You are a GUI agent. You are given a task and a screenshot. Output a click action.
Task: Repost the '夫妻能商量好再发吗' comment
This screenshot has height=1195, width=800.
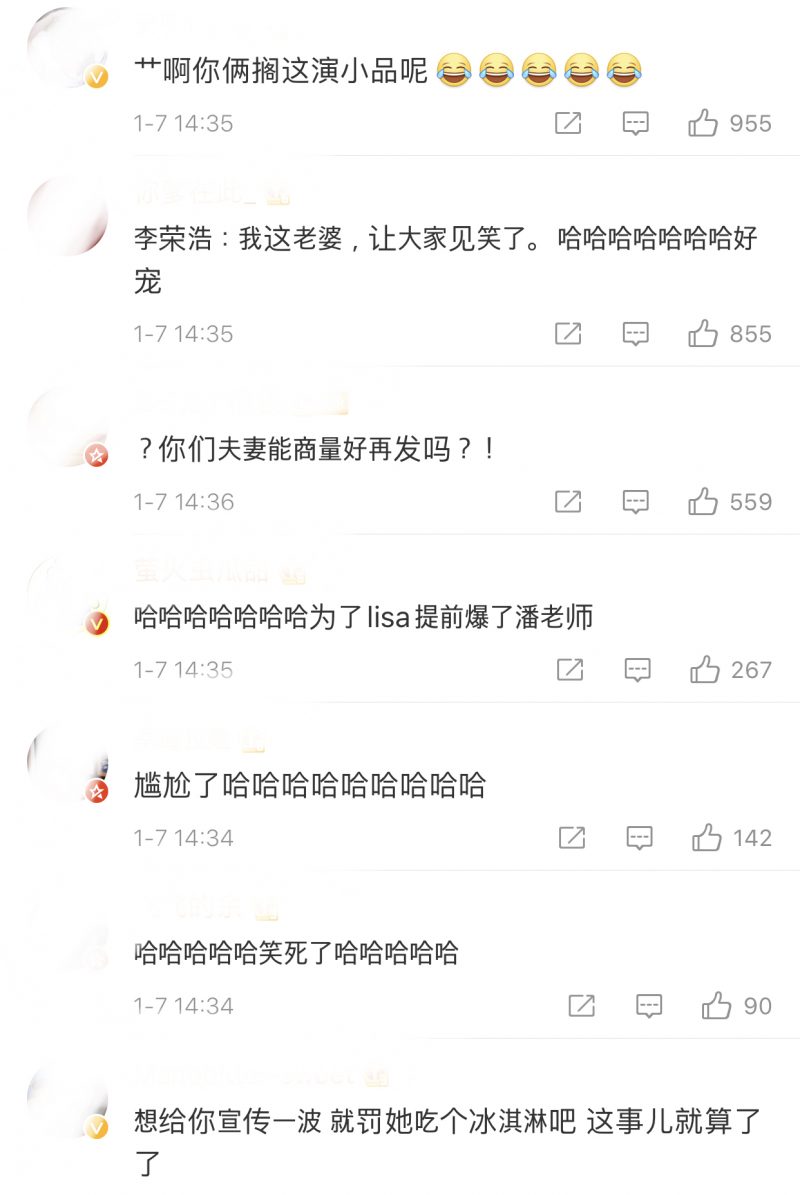tap(568, 501)
